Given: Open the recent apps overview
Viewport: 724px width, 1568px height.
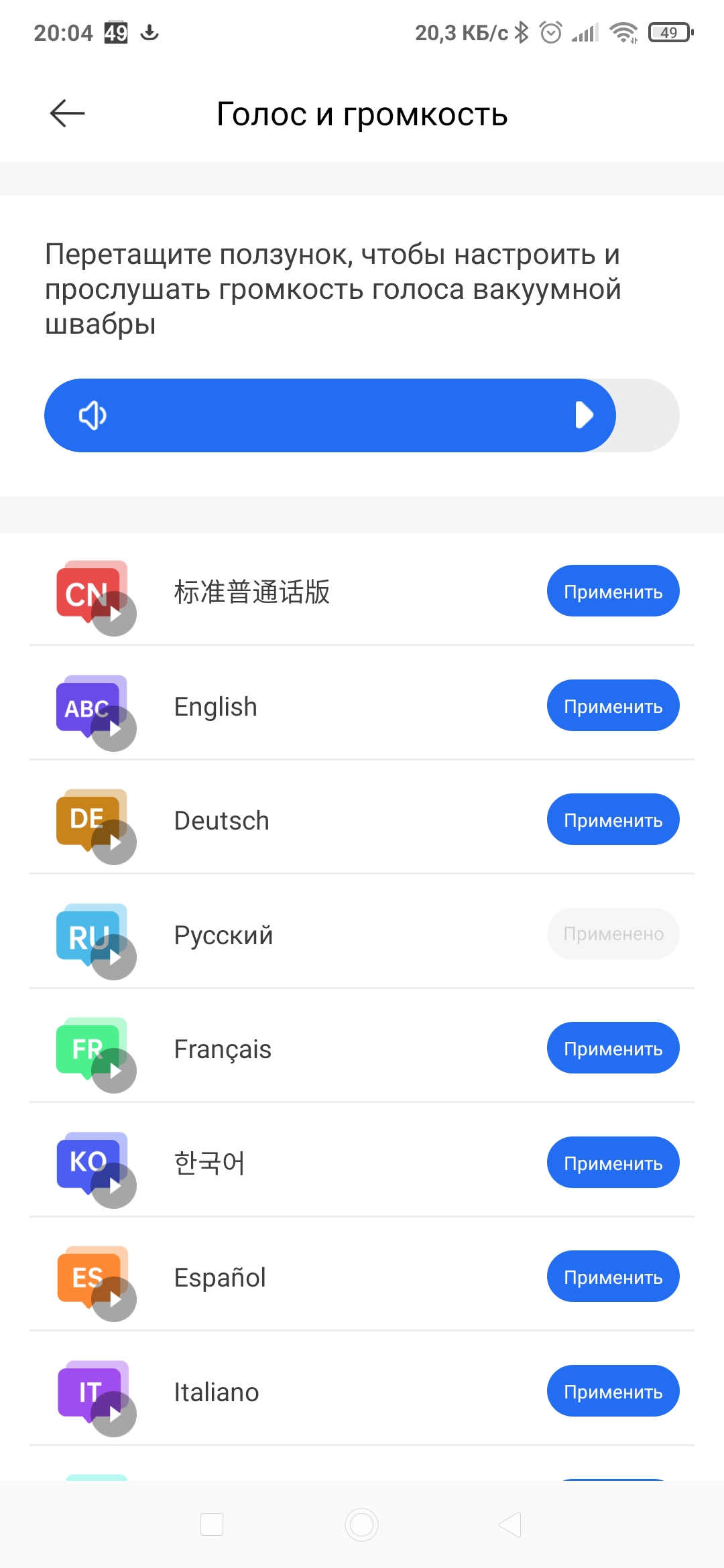Looking at the screenshot, I should (x=212, y=1524).
